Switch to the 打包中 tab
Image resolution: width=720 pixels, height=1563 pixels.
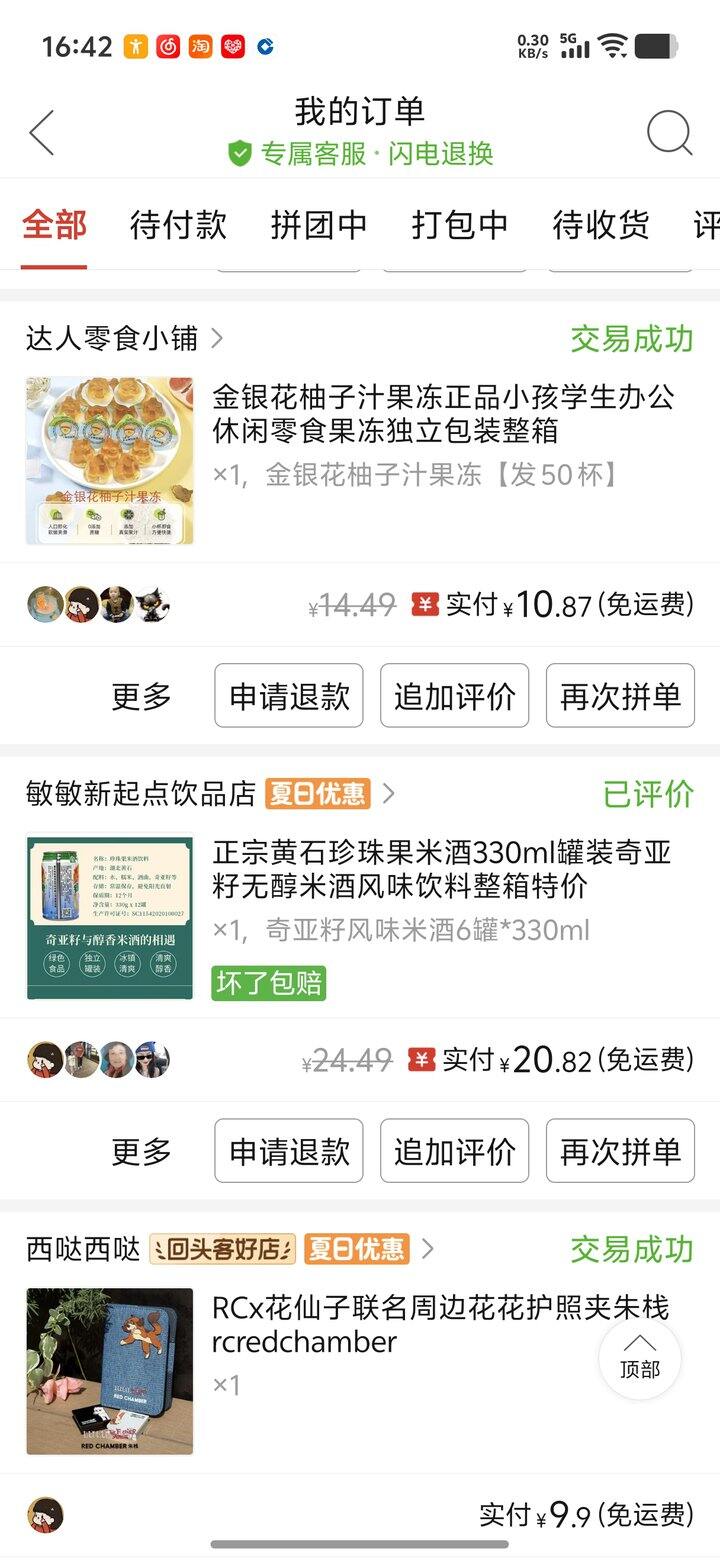460,225
